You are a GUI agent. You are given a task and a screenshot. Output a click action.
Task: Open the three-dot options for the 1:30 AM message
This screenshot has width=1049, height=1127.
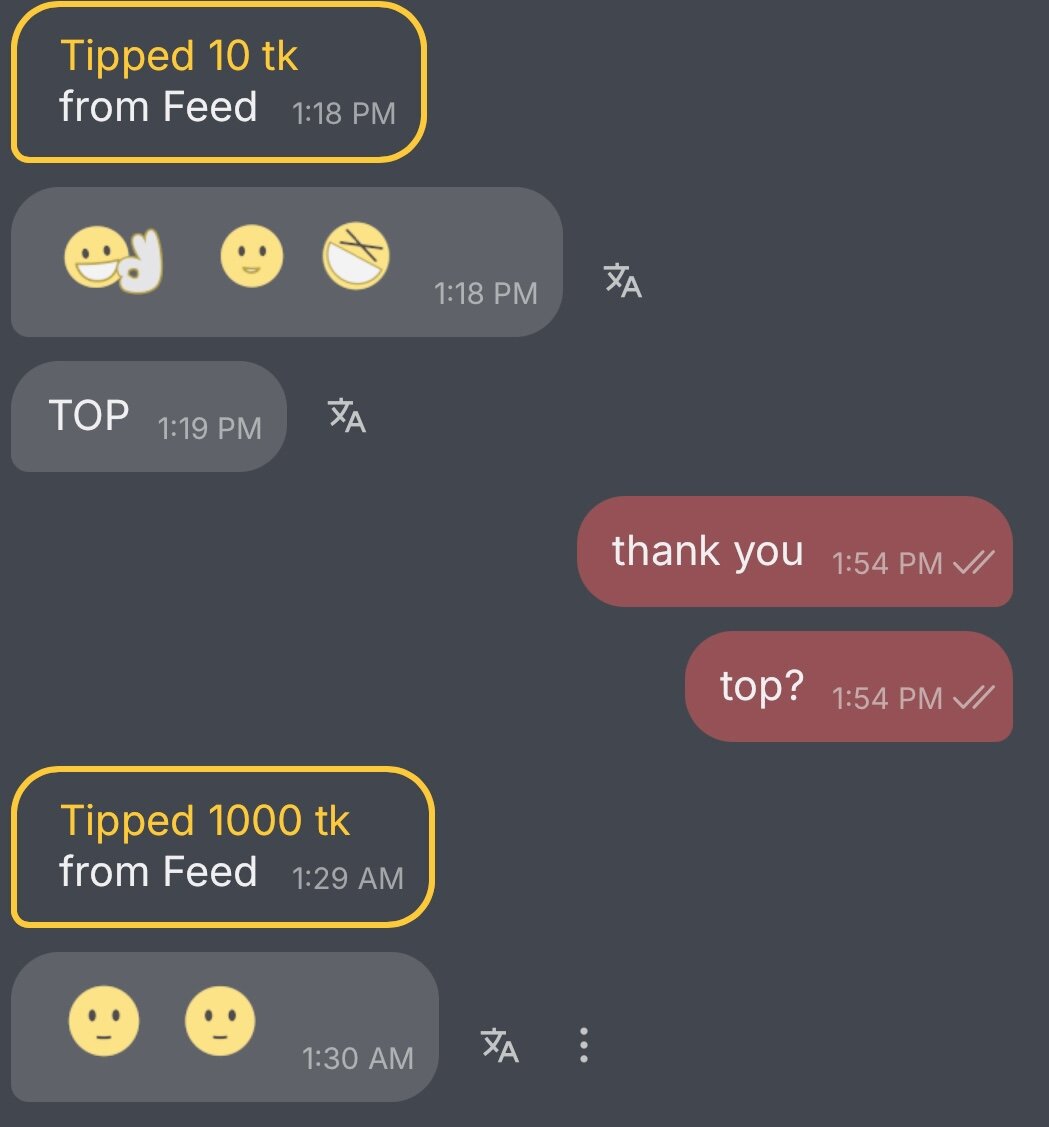[x=584, y=1045]
